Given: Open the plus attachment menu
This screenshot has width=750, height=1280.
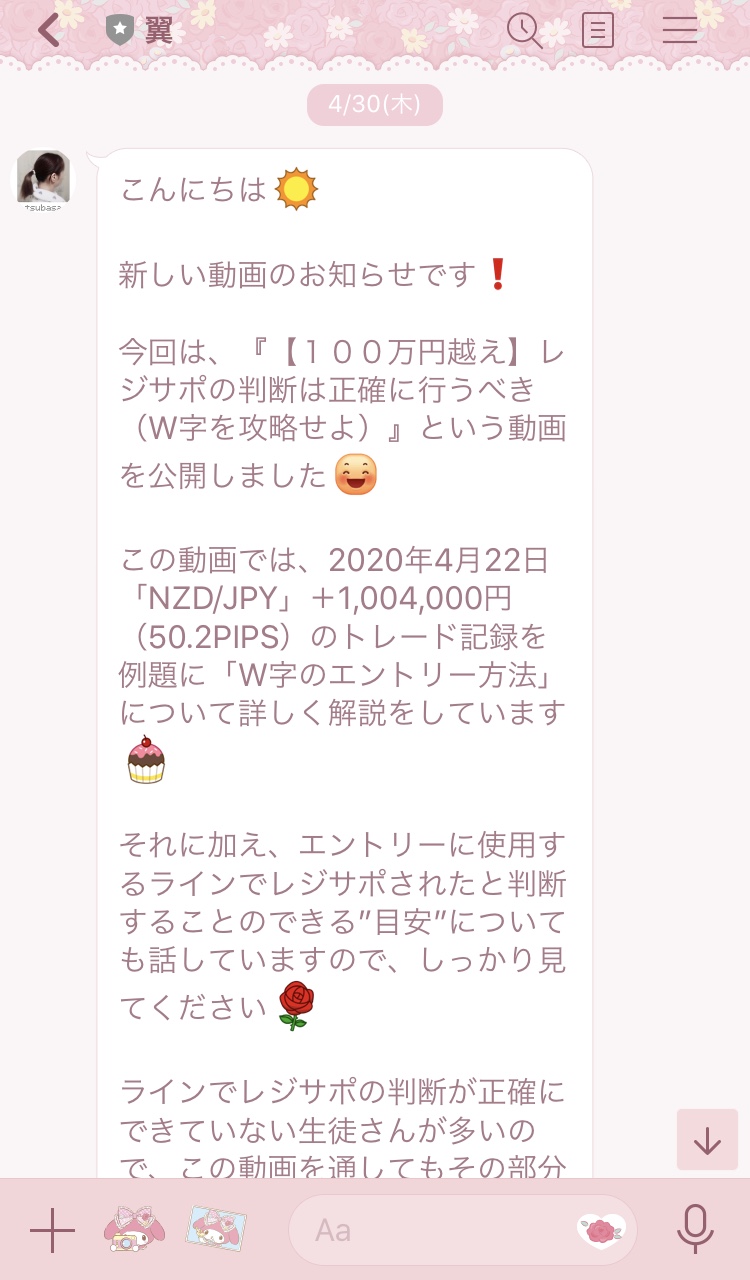Looking at the screenshot, I should pos(52,1230).
